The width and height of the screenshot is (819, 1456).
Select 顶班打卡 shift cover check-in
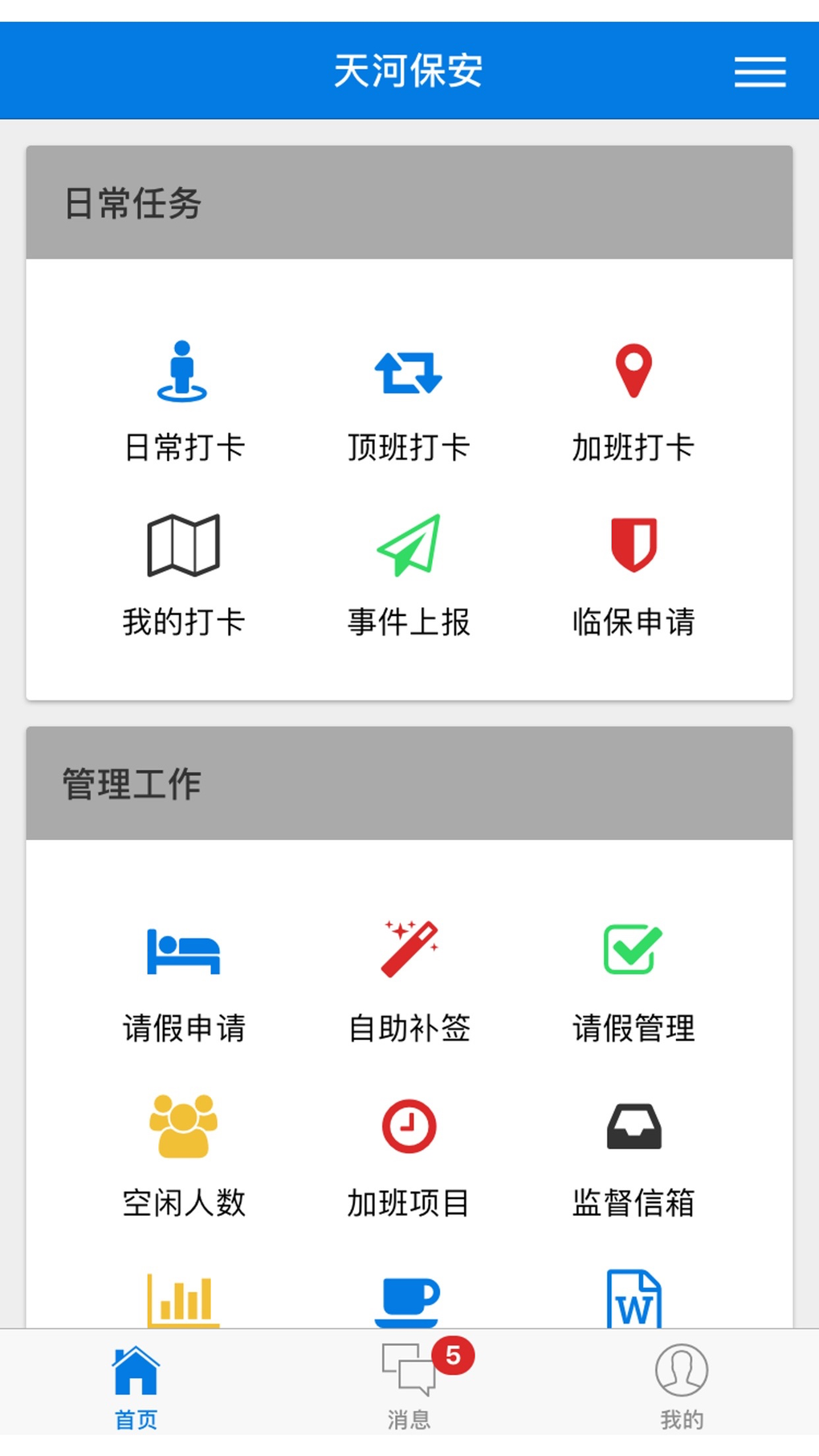coord(409,402)
